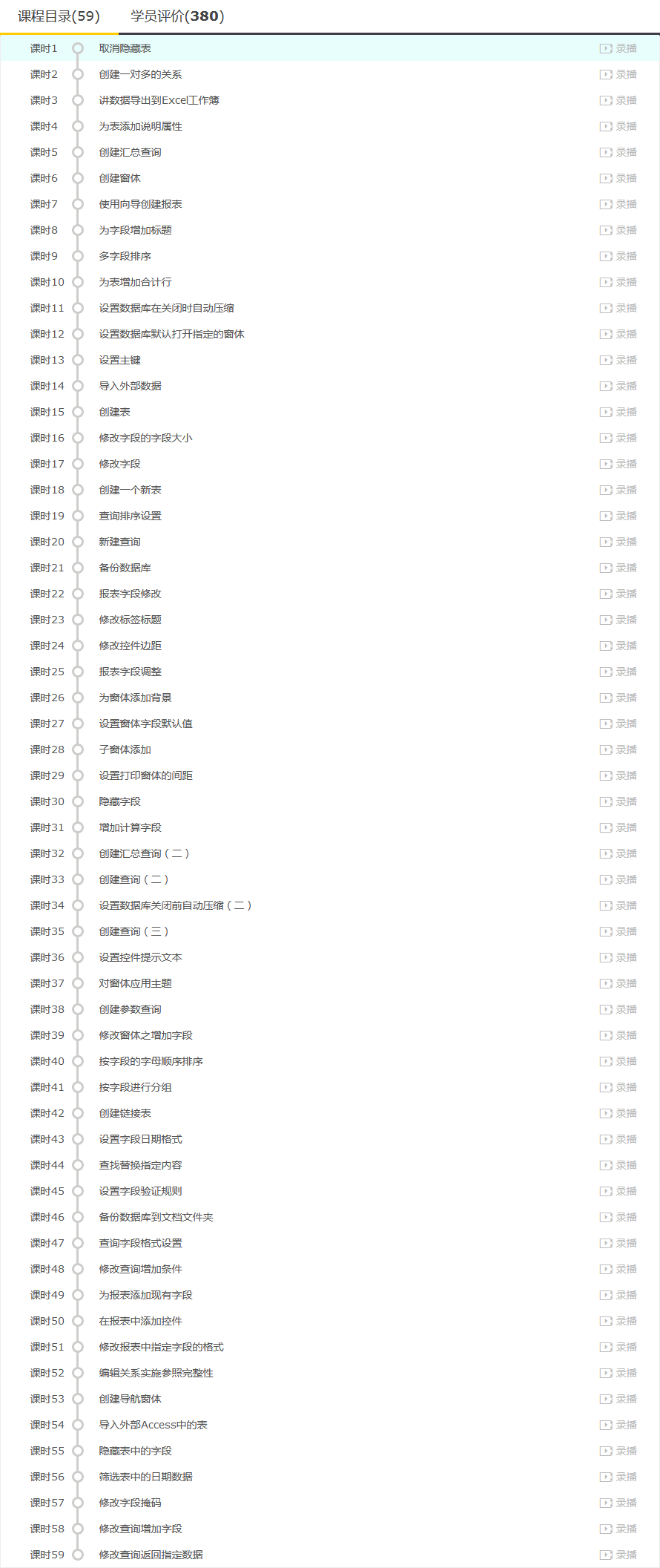Open lesson 31 增加计算字段

130,827
